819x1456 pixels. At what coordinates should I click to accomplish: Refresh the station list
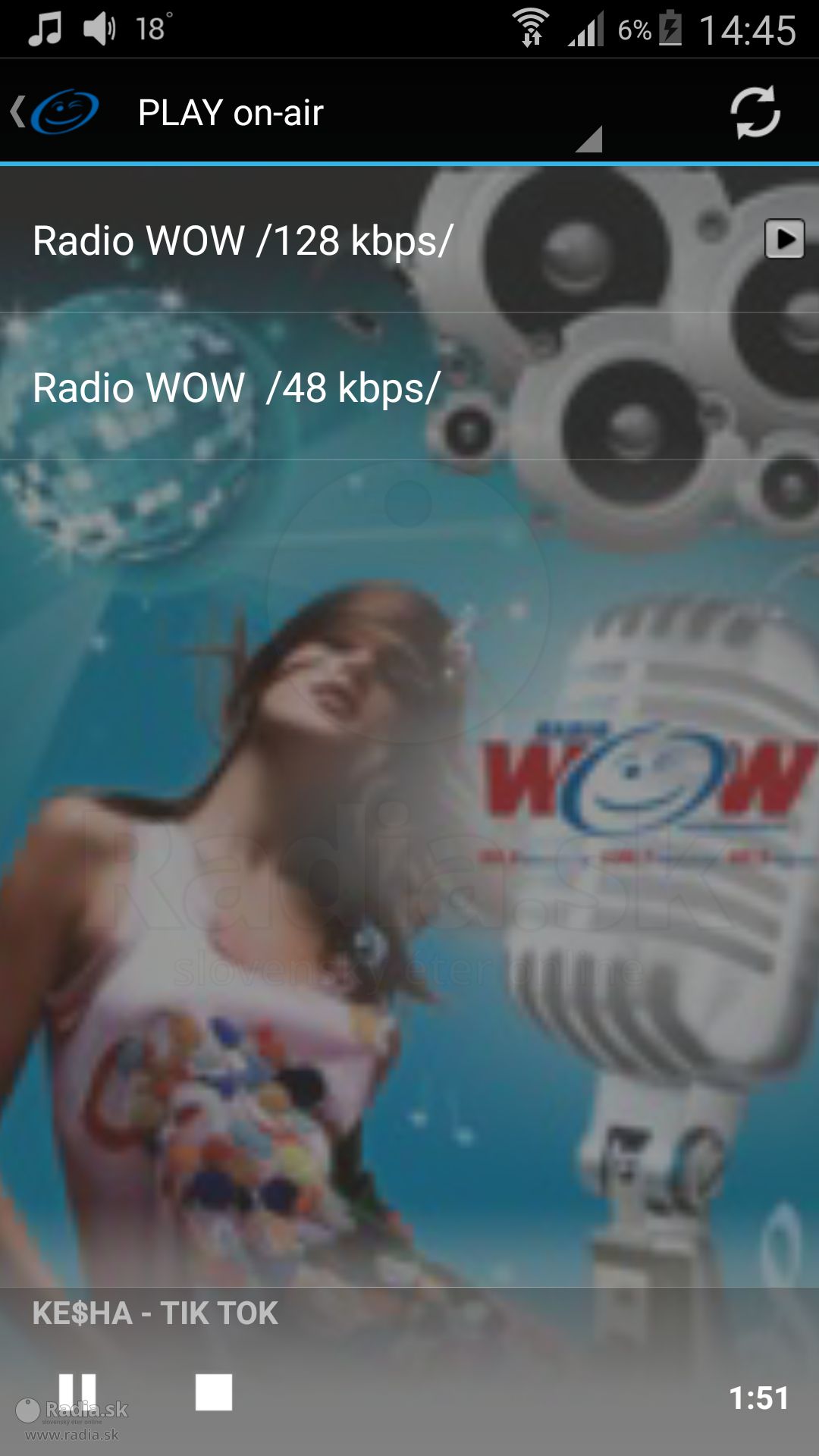pos(755,112)
